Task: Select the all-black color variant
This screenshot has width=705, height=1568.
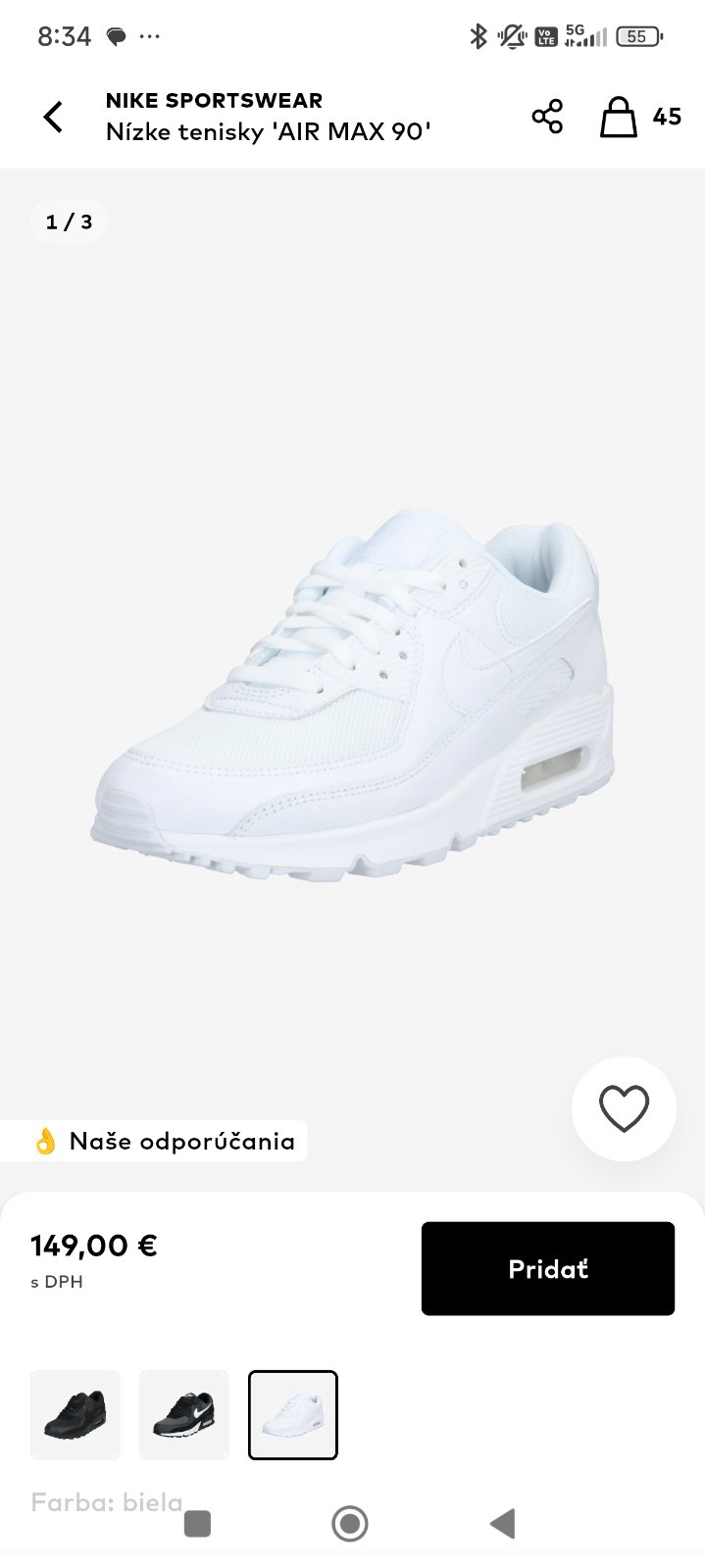Action: pyautogui.click(x=76, y=1415)
